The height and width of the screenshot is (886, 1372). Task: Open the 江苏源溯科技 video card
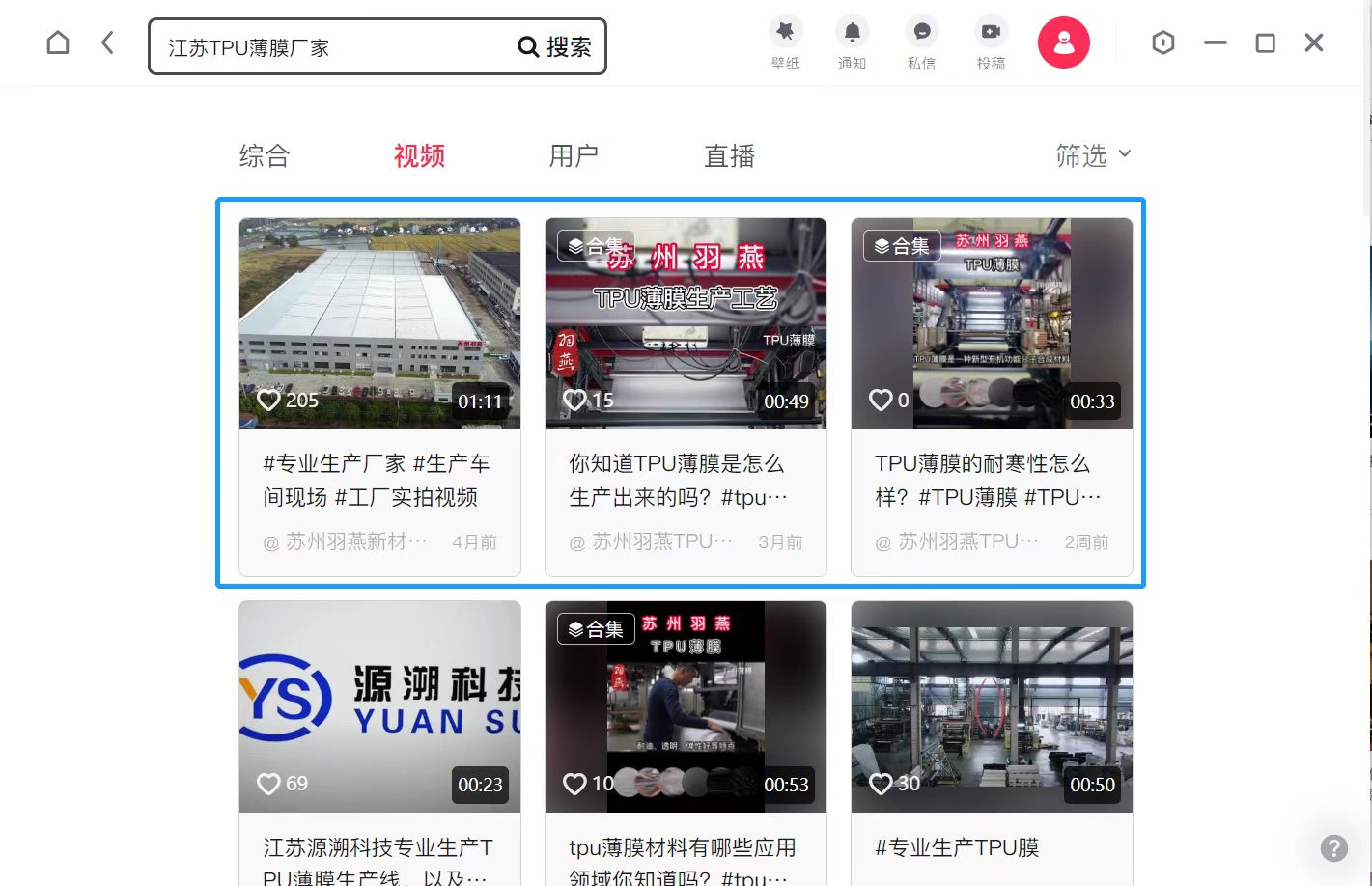(x=379, y=706)
